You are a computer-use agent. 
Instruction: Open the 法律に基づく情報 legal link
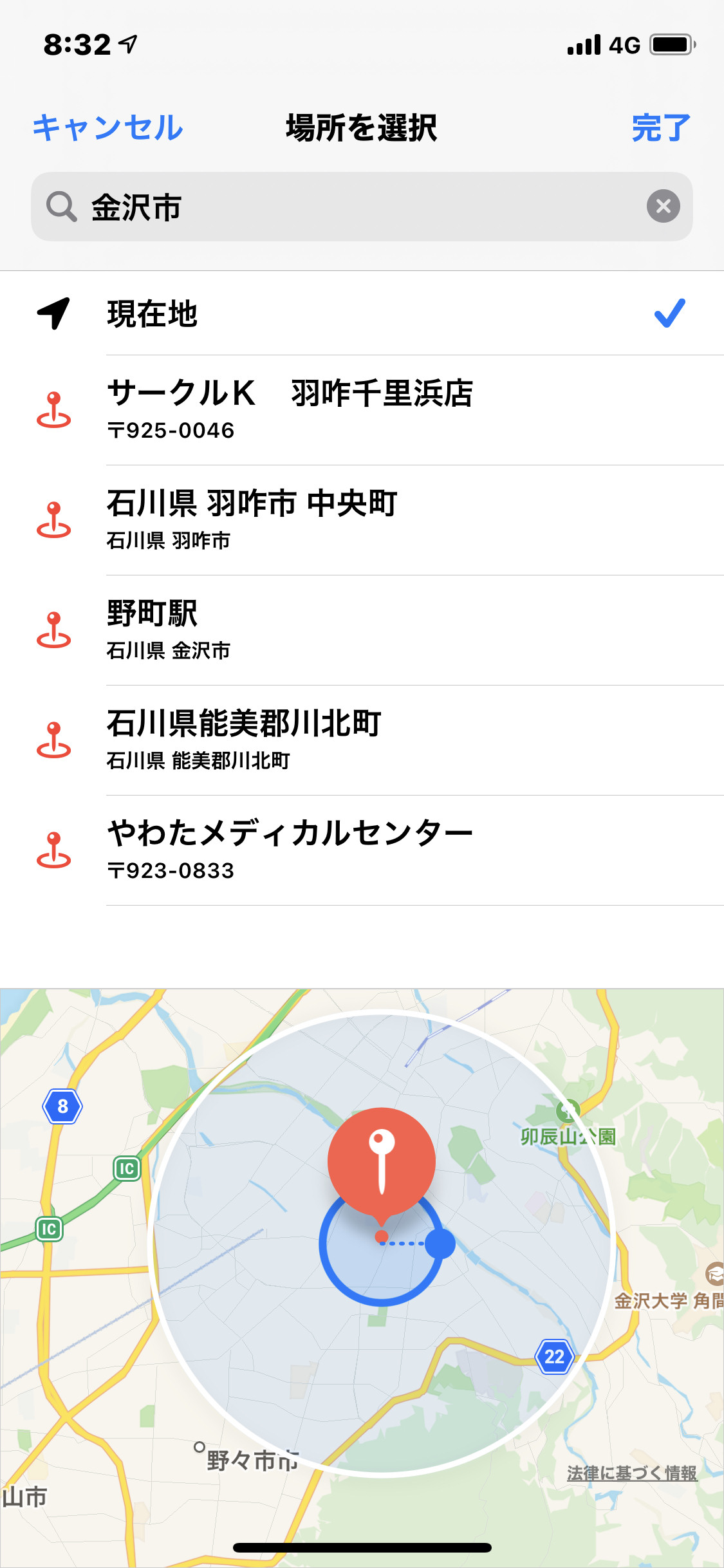(x=632, y=1473)
